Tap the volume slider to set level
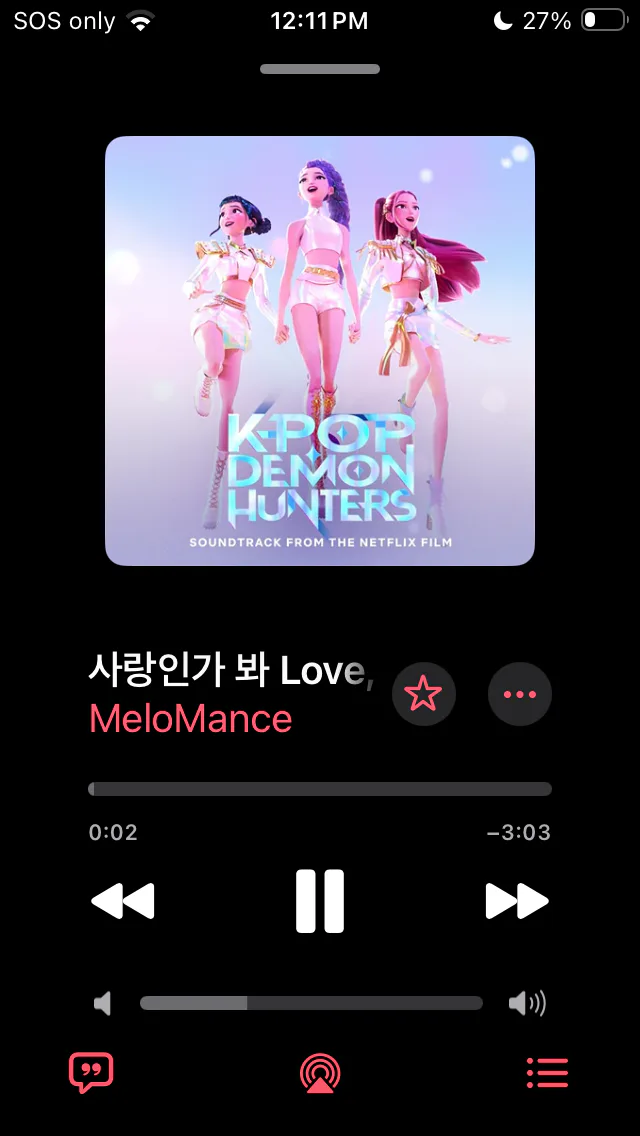This screenshot has height=1136, width=640. [311, 1003]
